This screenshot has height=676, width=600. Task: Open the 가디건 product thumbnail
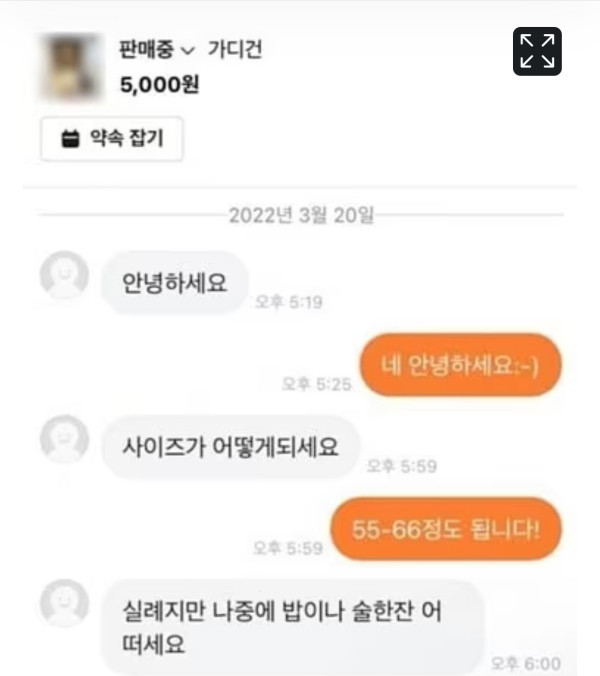pos(70,67)
